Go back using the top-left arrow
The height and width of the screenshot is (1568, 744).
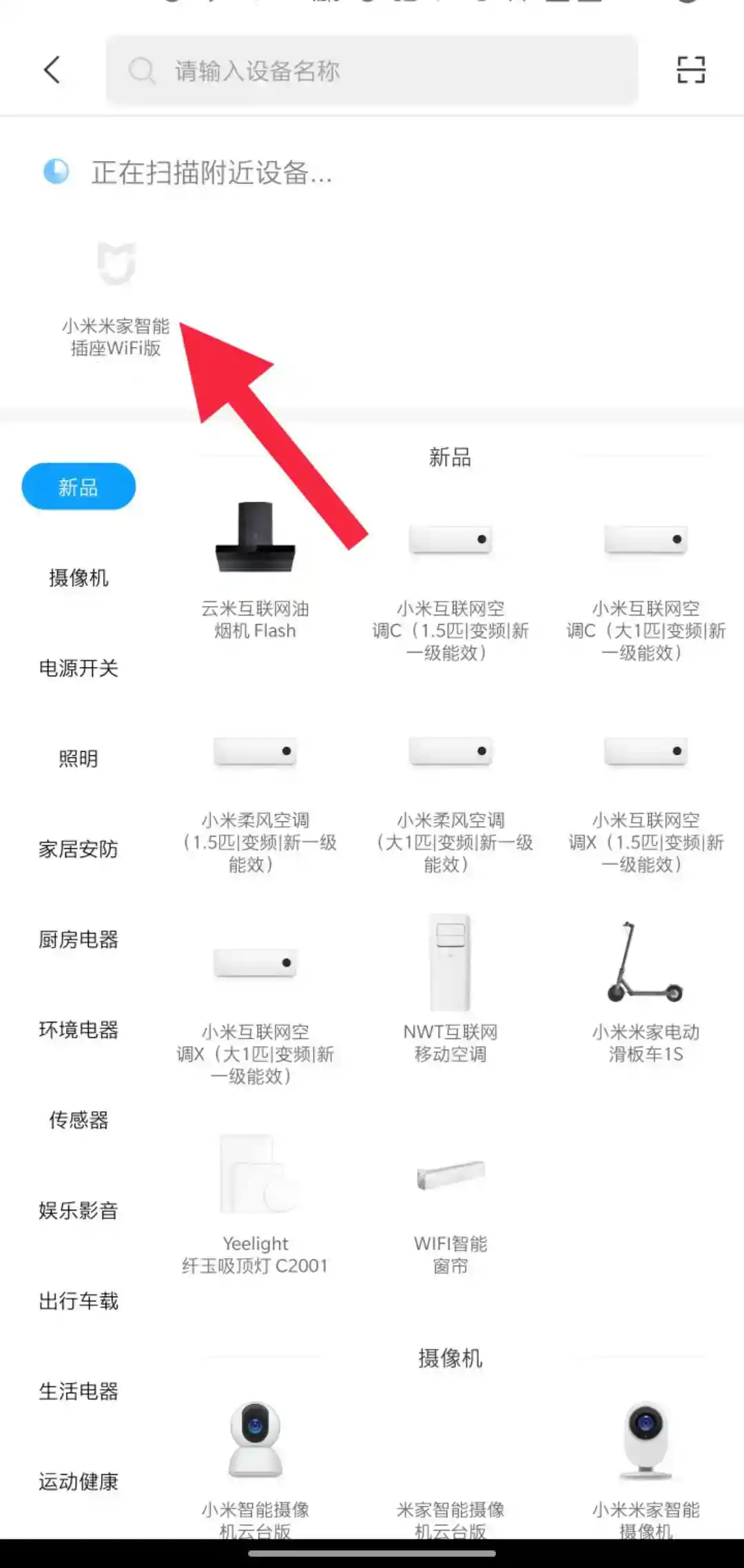click(52, 70)
